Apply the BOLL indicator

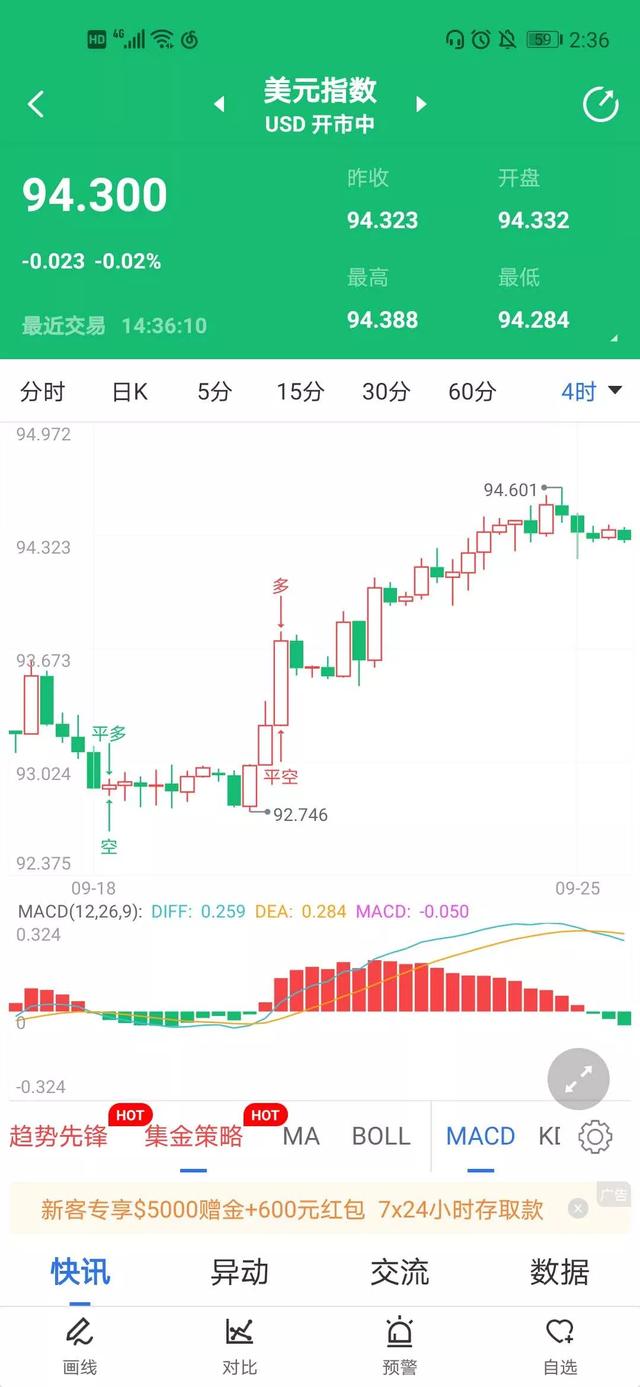pos(381,1136)
